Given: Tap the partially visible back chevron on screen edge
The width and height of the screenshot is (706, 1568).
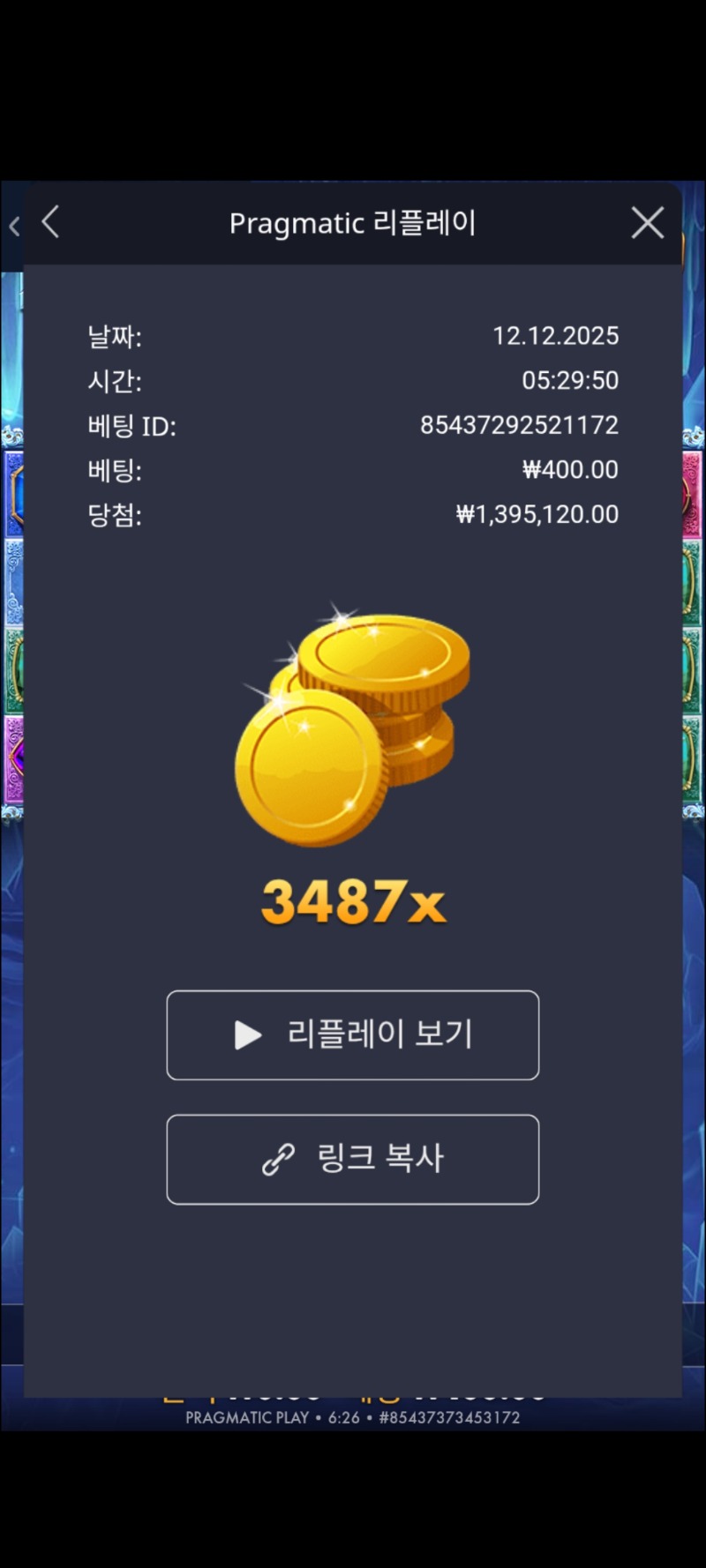Looking at the screenshot, I should [12, 227].
